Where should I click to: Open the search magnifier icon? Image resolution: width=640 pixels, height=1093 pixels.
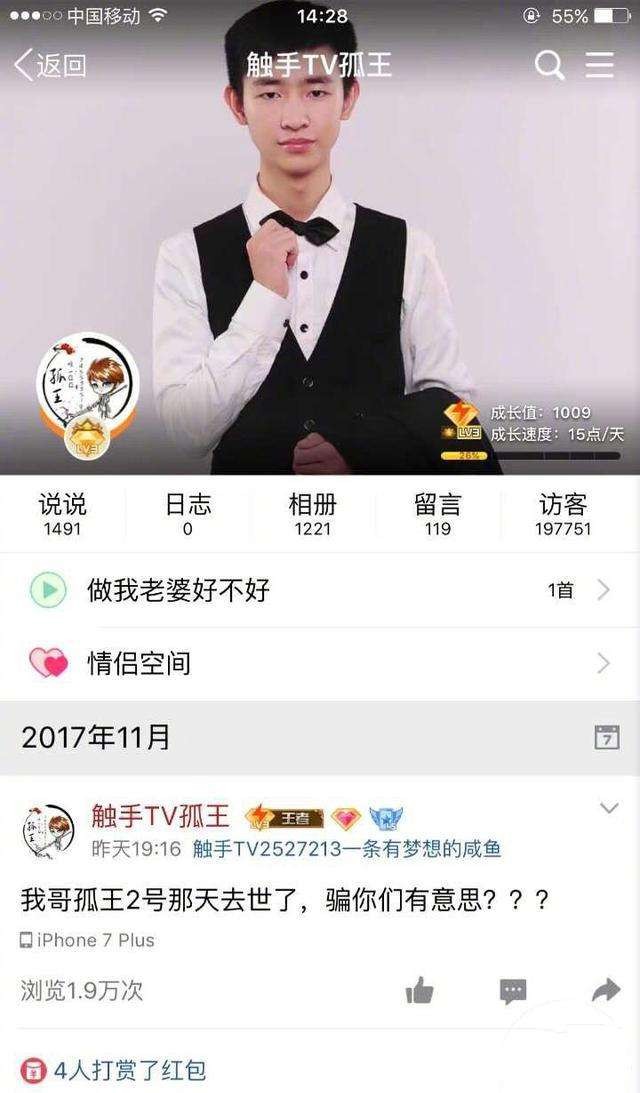pyautogui.click(x=549, y=66)
